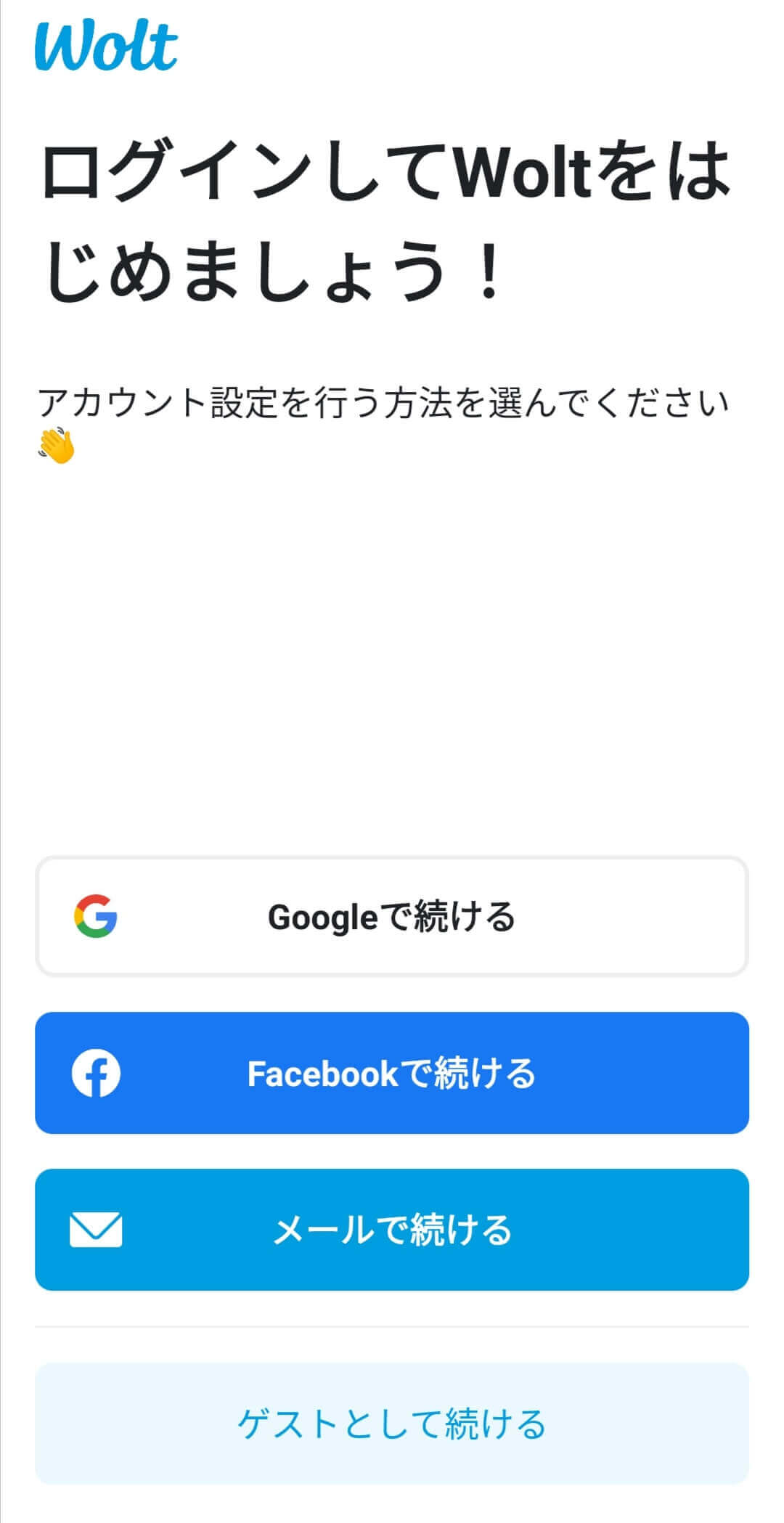Select ゲストとして続ける to continue as guest
This screenshot has height=1523, width=784.
(x=391, y=1424)
